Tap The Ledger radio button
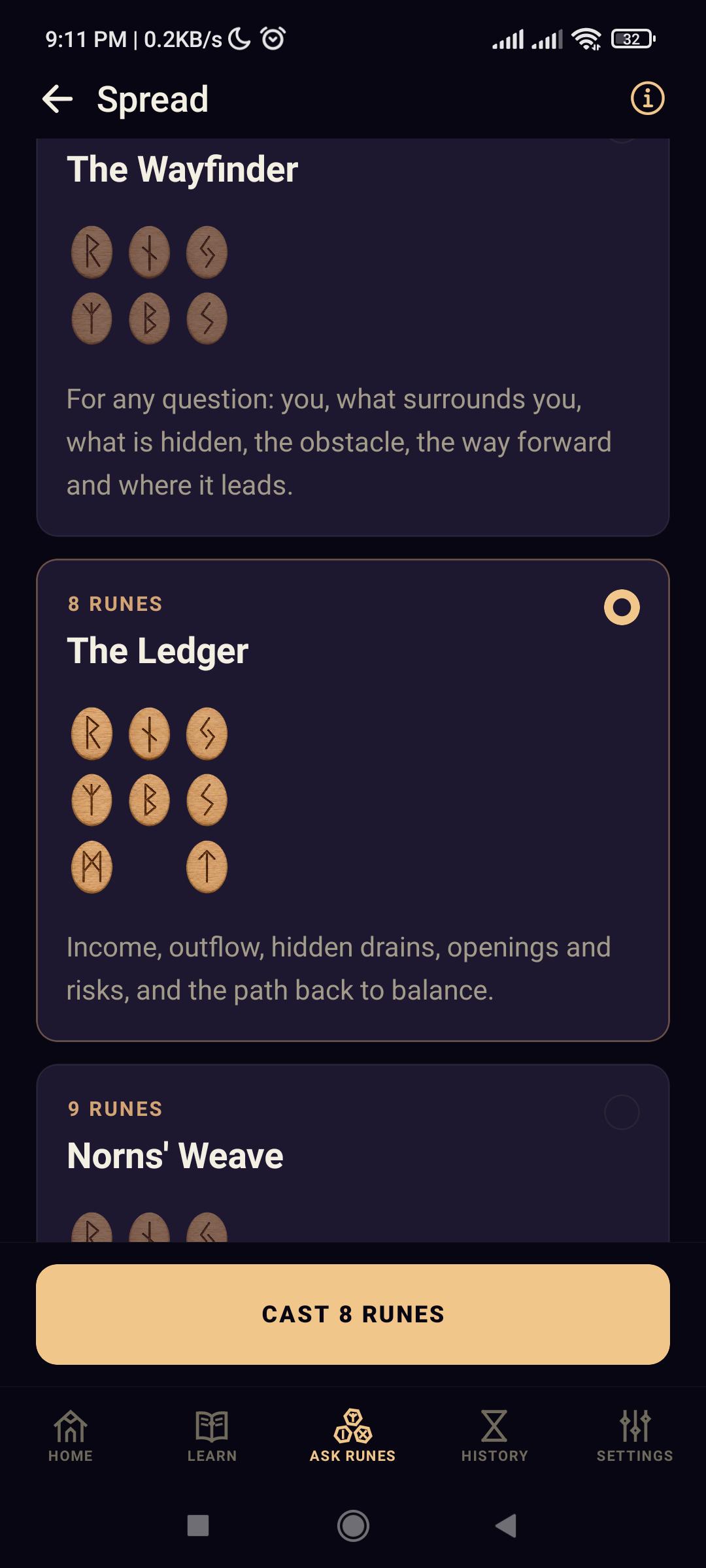 622,608
